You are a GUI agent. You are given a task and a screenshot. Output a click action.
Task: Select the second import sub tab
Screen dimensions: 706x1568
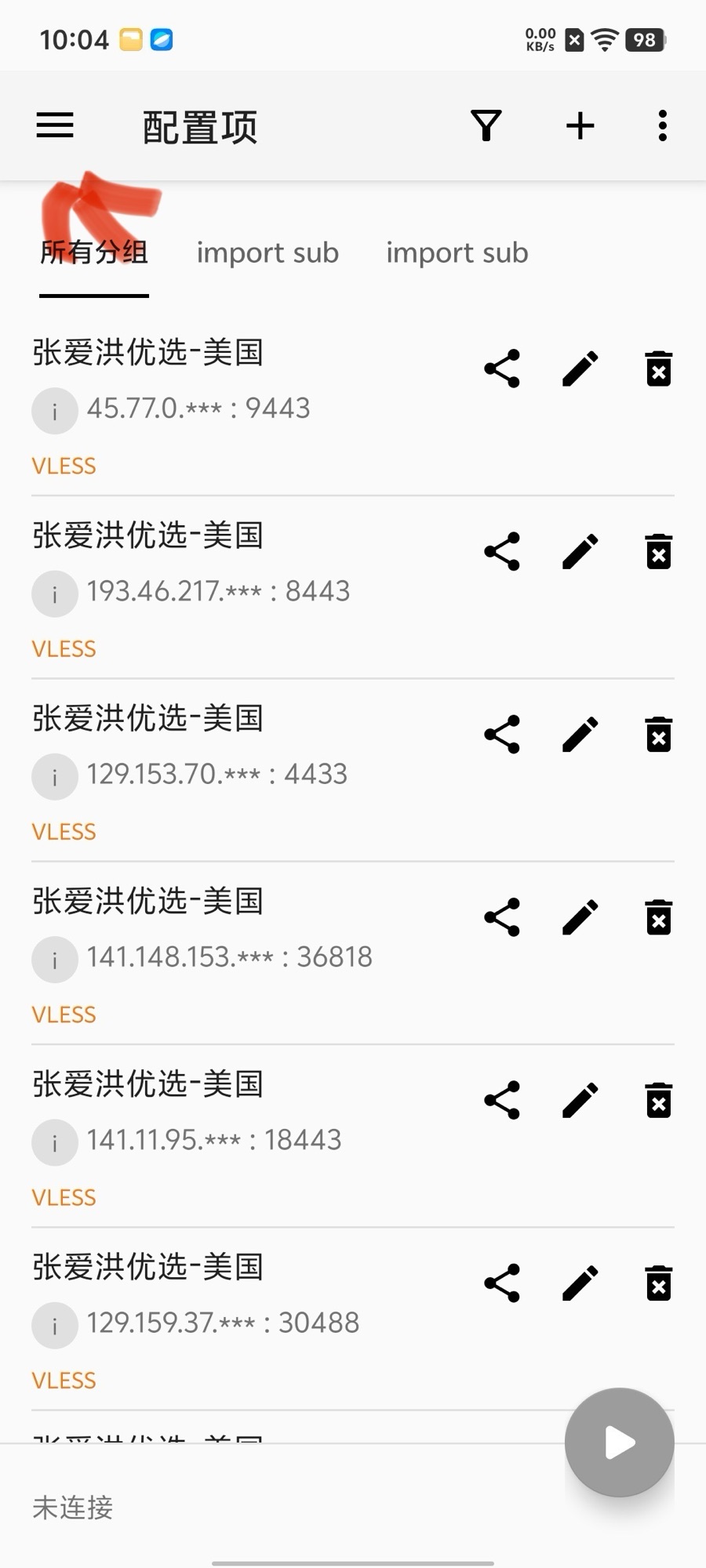457,252
